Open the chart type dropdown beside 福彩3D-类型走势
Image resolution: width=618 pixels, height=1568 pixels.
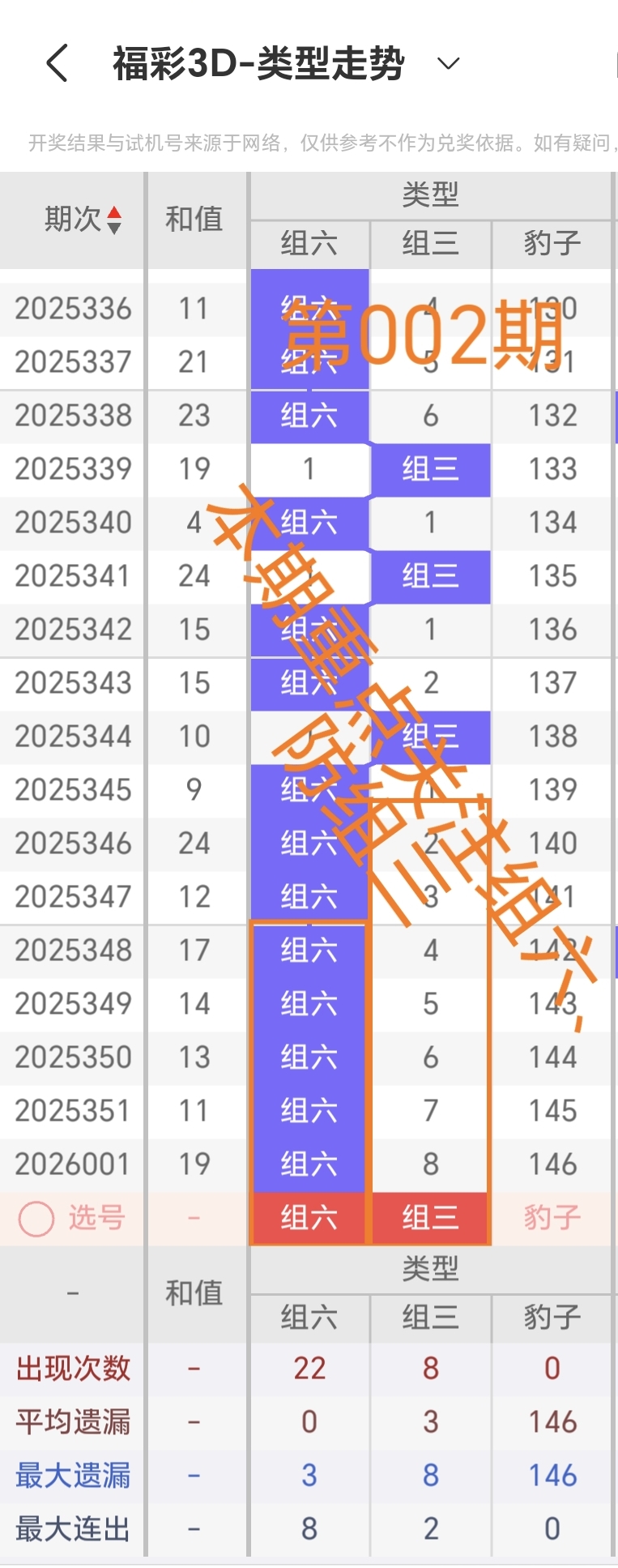tap(446, 63)
